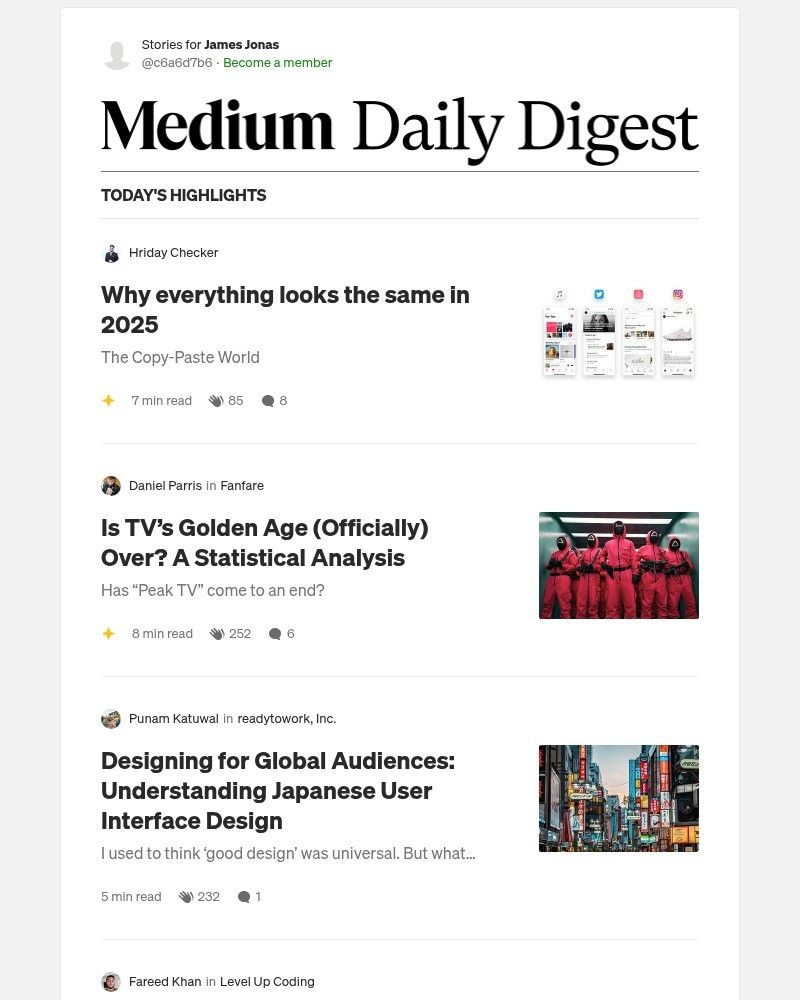Screen dimensions: 800x1000
Task: Visit the Level Up Coding publication
Action: [267, 982]
